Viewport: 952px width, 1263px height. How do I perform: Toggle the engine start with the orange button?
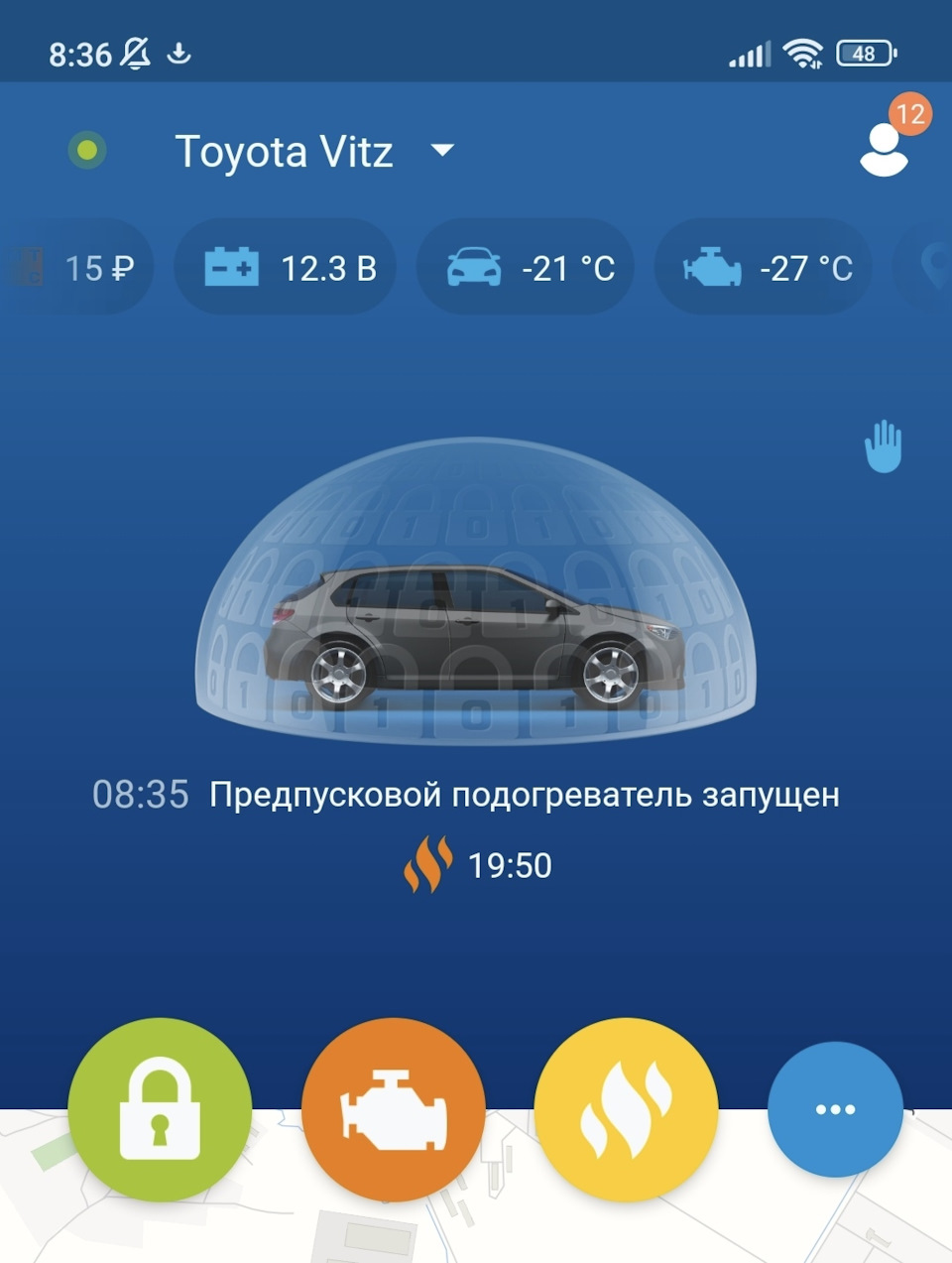click(393, 1109)
